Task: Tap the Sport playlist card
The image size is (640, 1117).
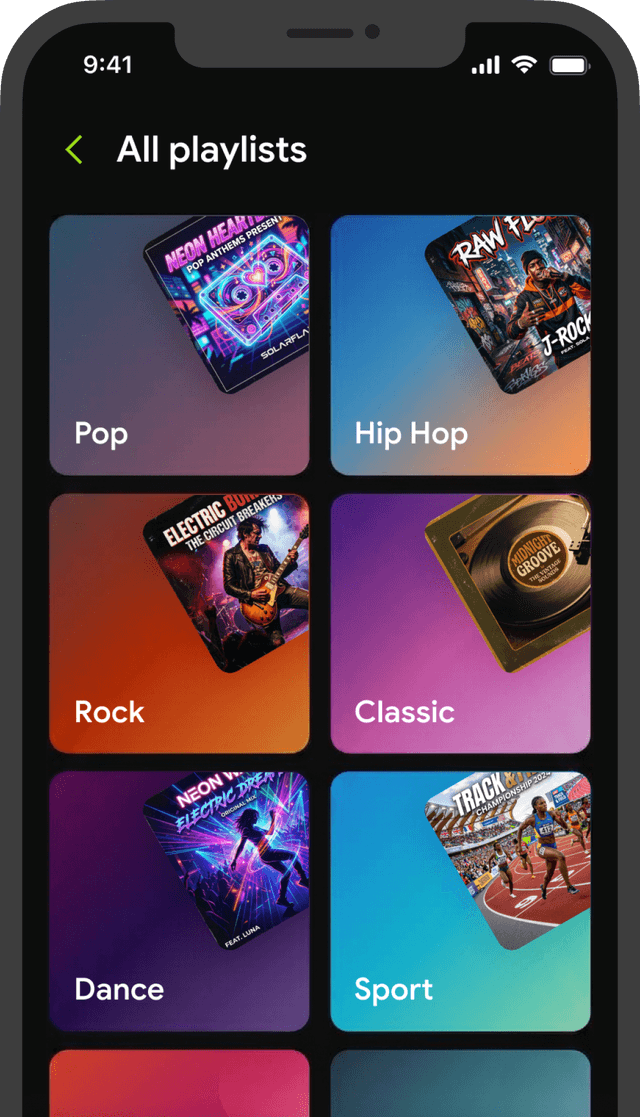Action: point(460,900)
